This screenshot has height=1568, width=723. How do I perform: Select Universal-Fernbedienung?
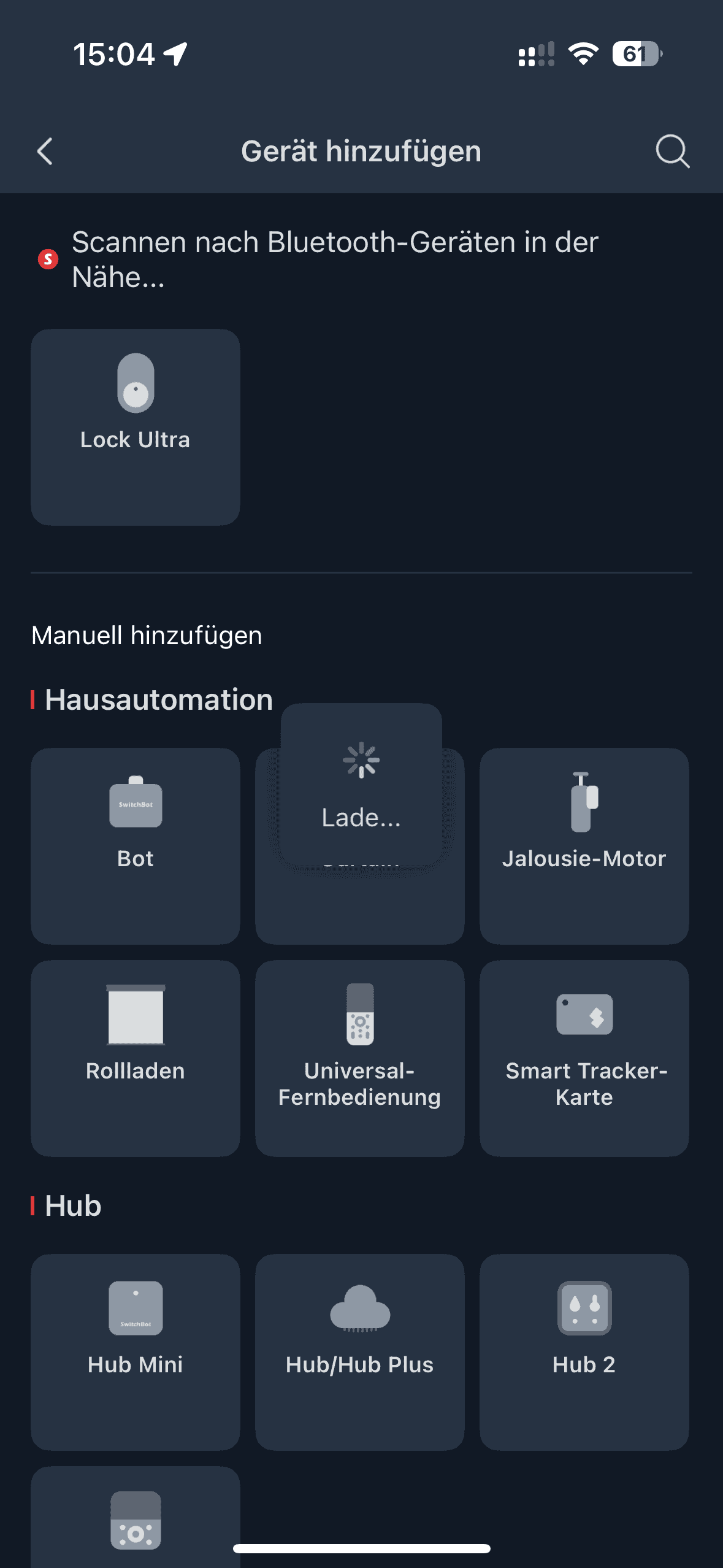pos(360,1058)
